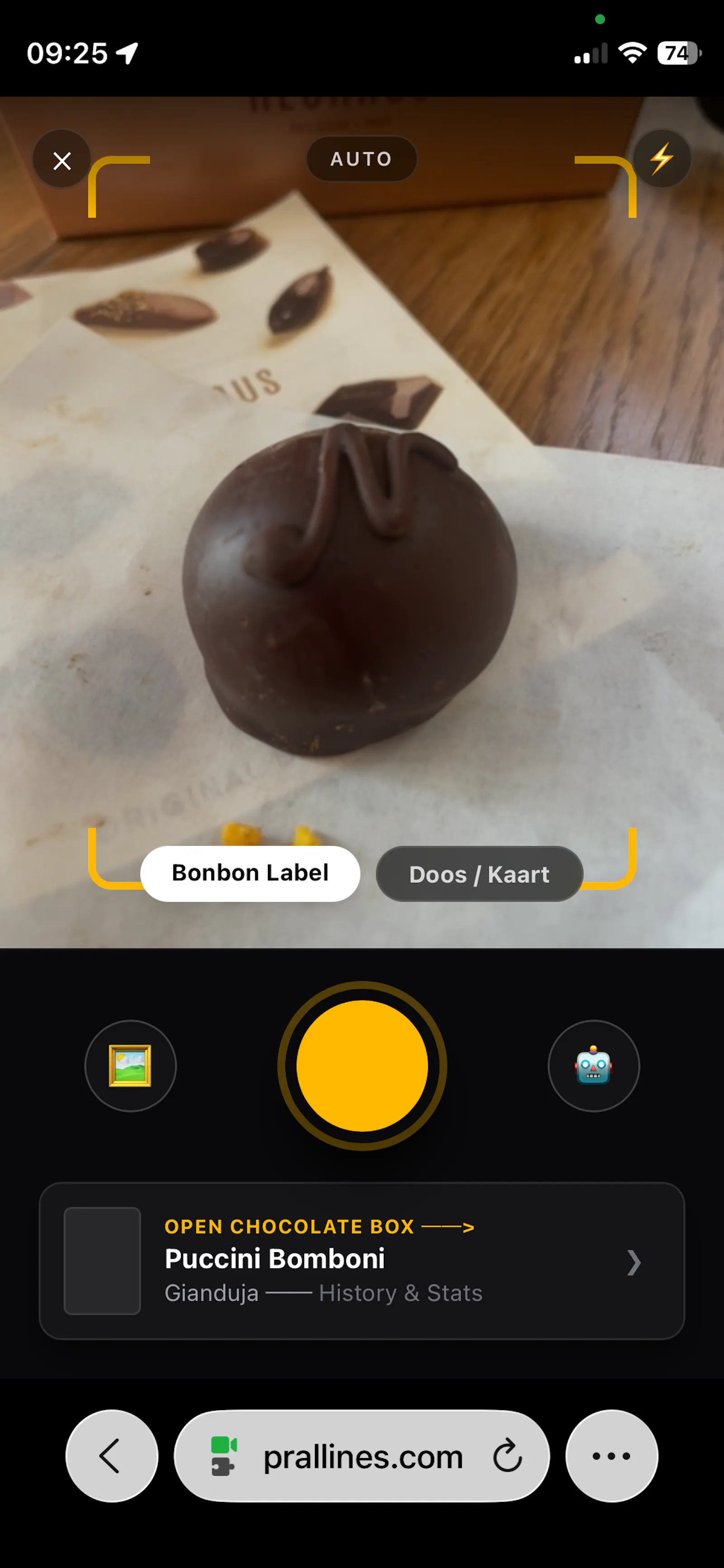Take a photo with the yellow shutter button
Viewport: 724px width, 1568px height.
tap(362, 1065)
